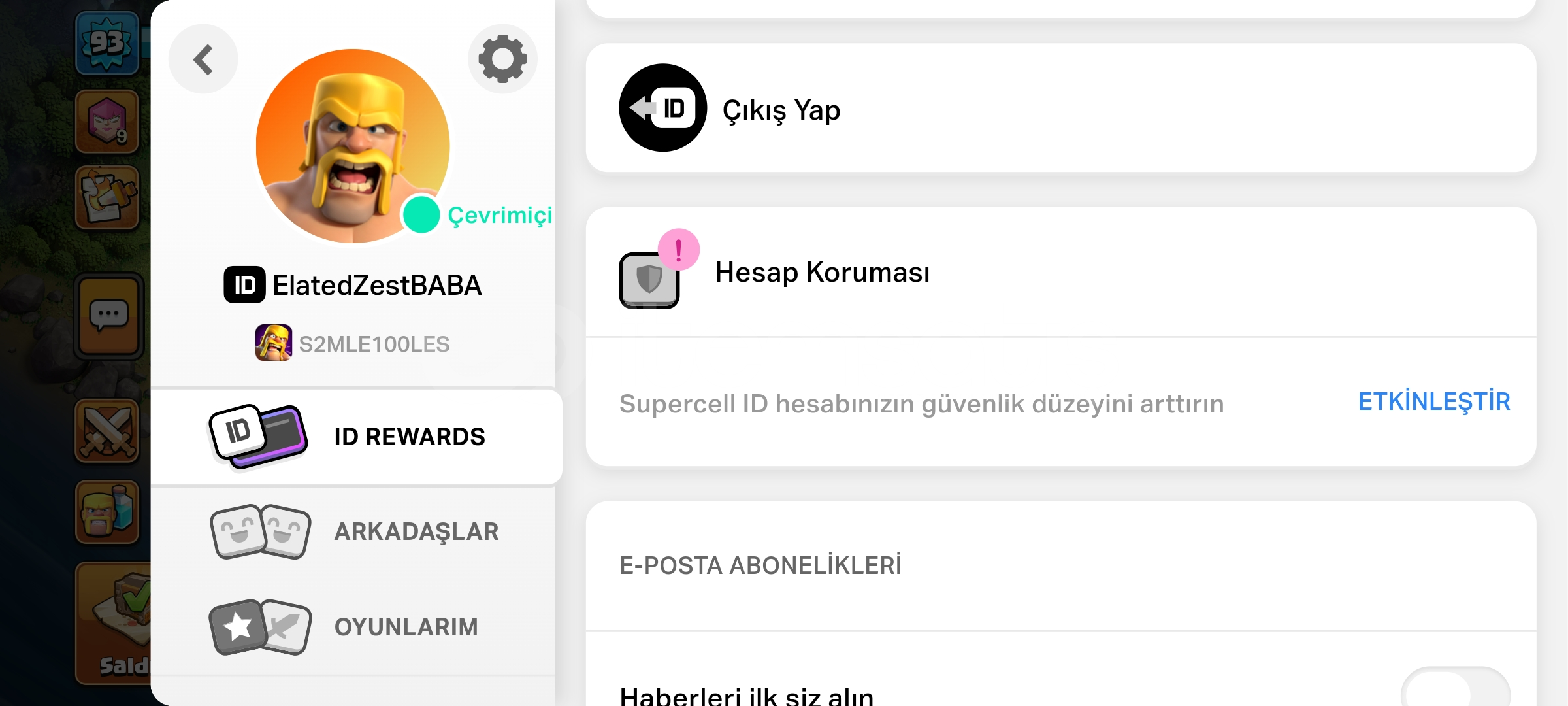Go back with the arrow button
The height and width of the screenshot is (706, 1568).
[x=203, y=59]
